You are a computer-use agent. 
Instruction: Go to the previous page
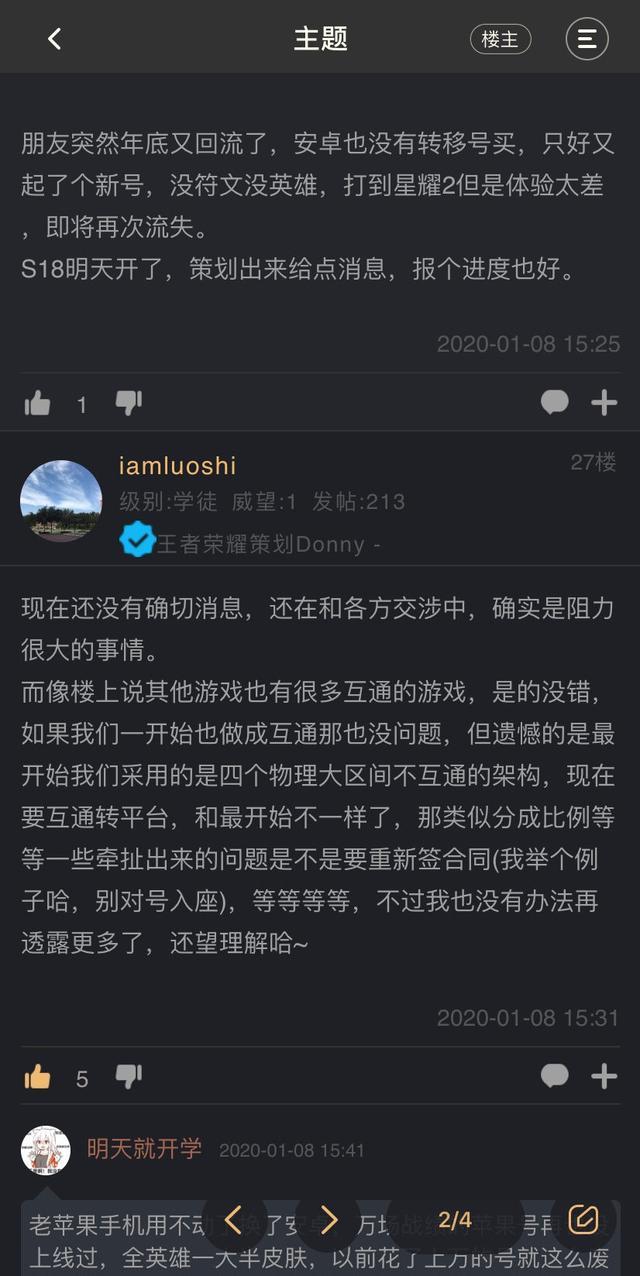click(234, 1220)
